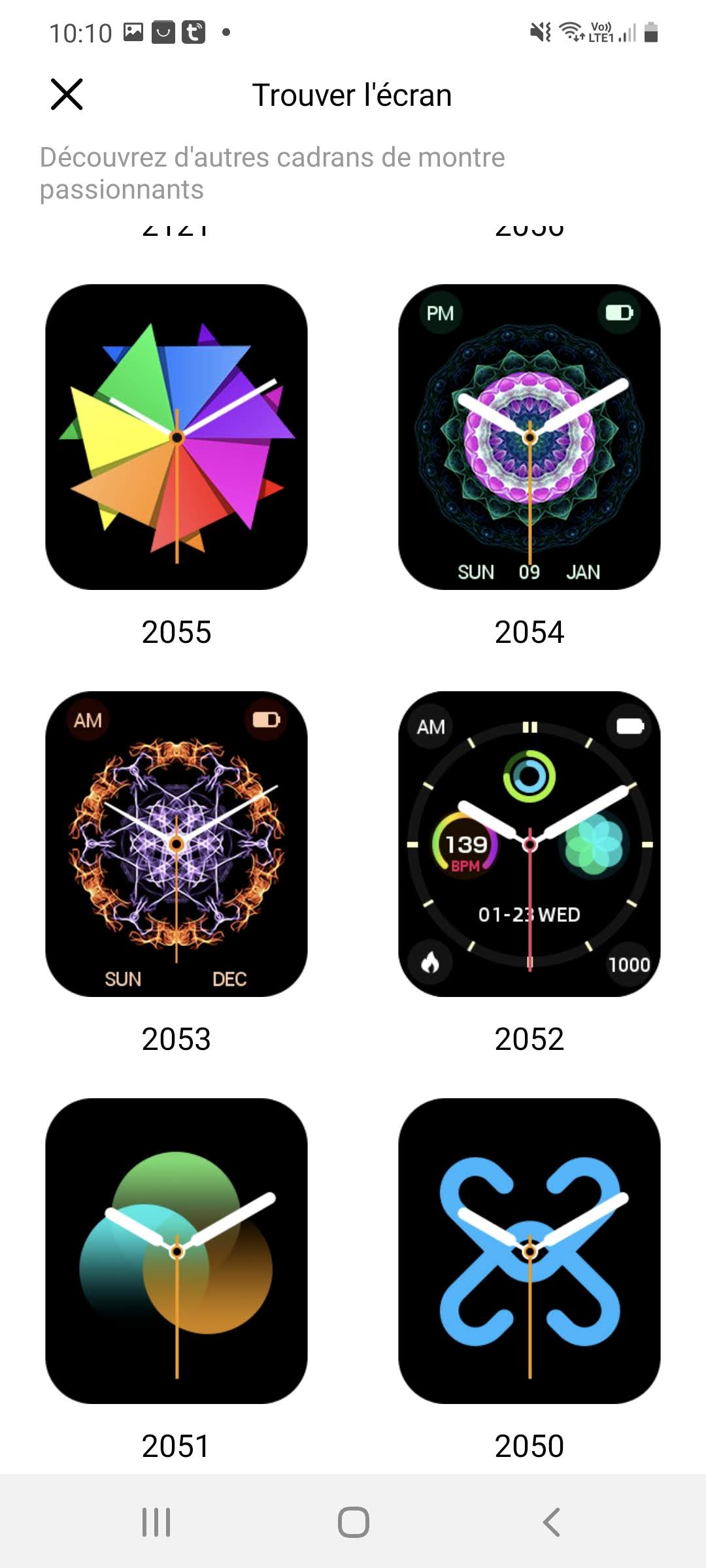This screenshot has height=1568, width=706.
Task: Select watch face 2055 with colorful pinwheel
Action: [x=176, y=436]
